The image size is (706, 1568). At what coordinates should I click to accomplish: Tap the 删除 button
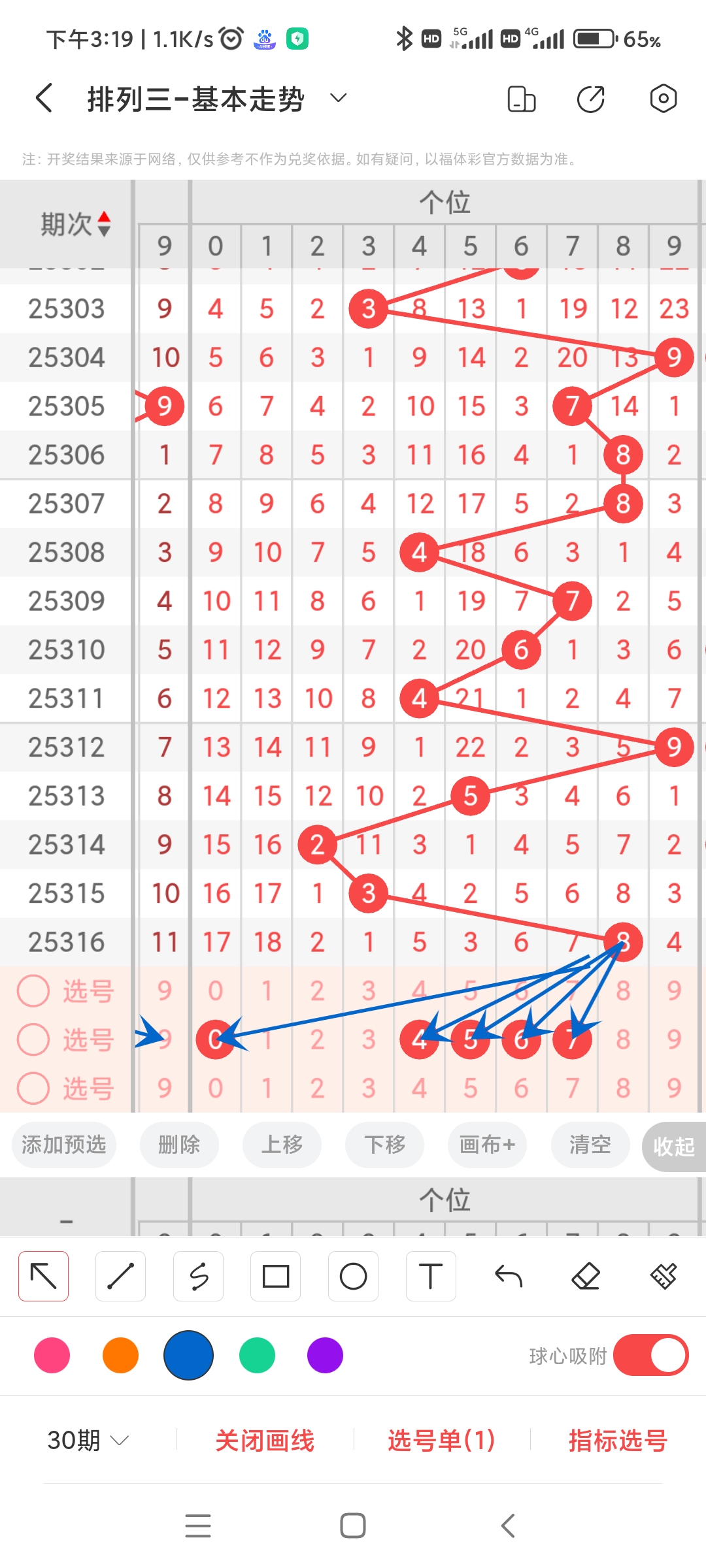pyautogui.click(x=179, y=1145)
